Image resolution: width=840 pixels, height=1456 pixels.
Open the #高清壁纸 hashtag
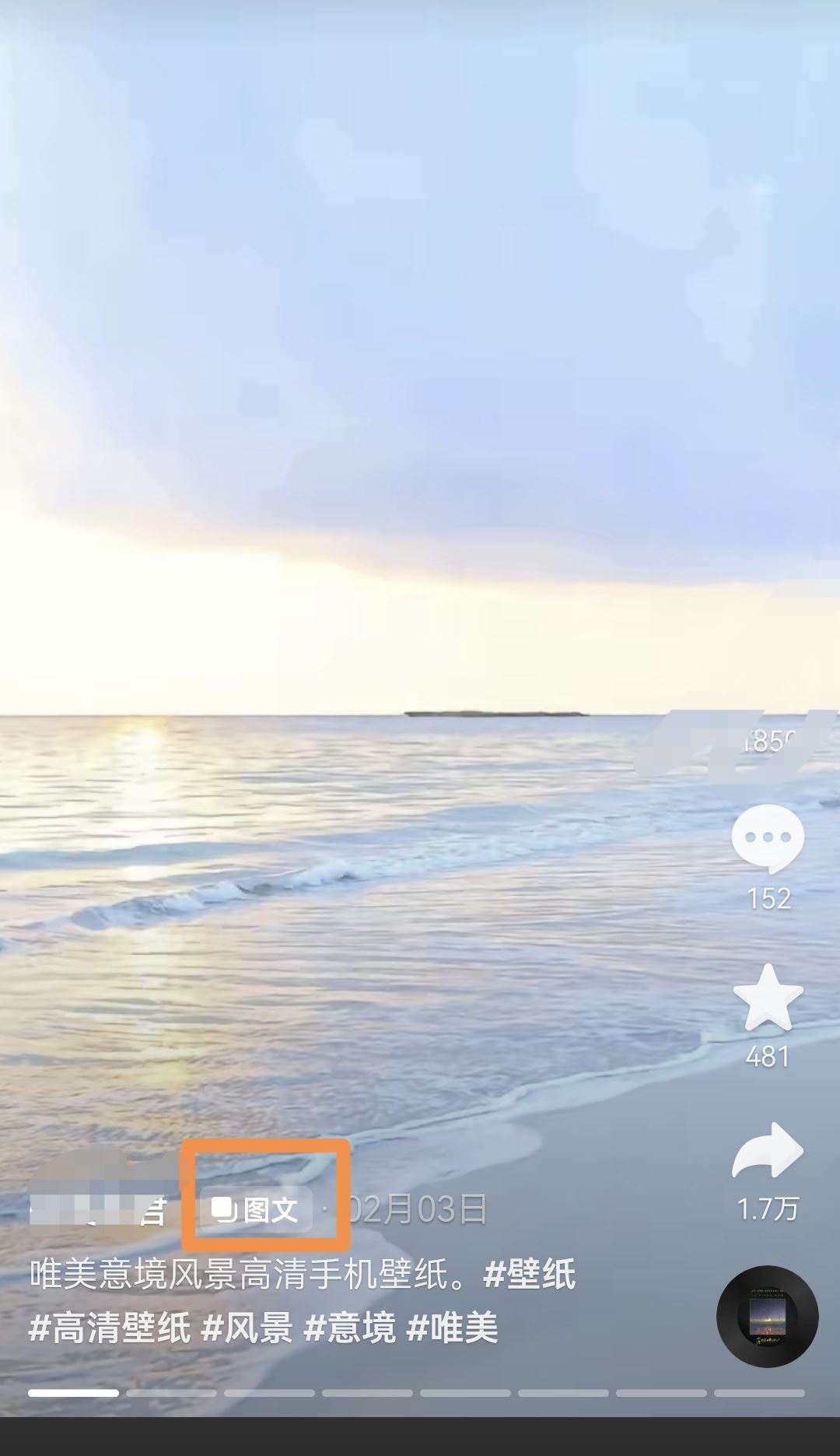pyautogui.click(x=110, y=1328)
